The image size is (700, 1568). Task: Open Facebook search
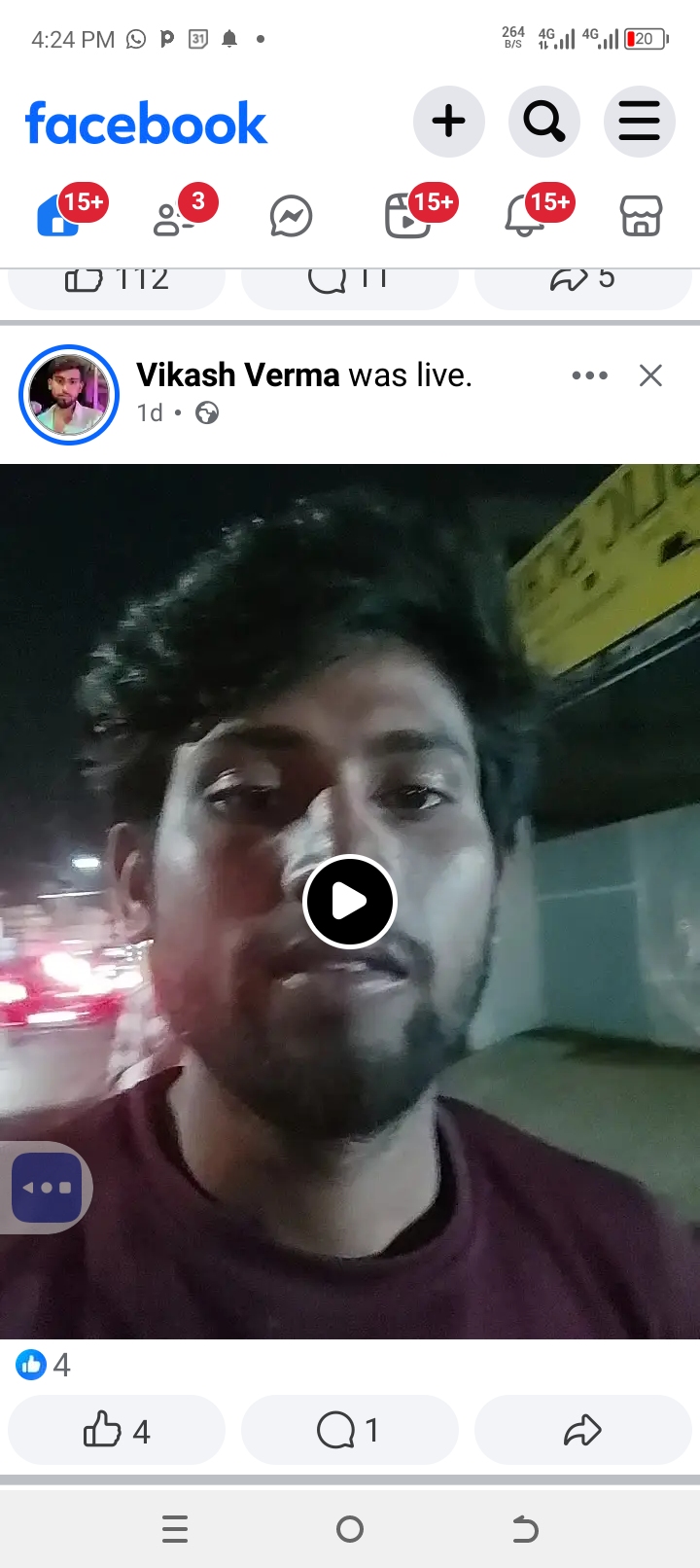pos(543,122)
